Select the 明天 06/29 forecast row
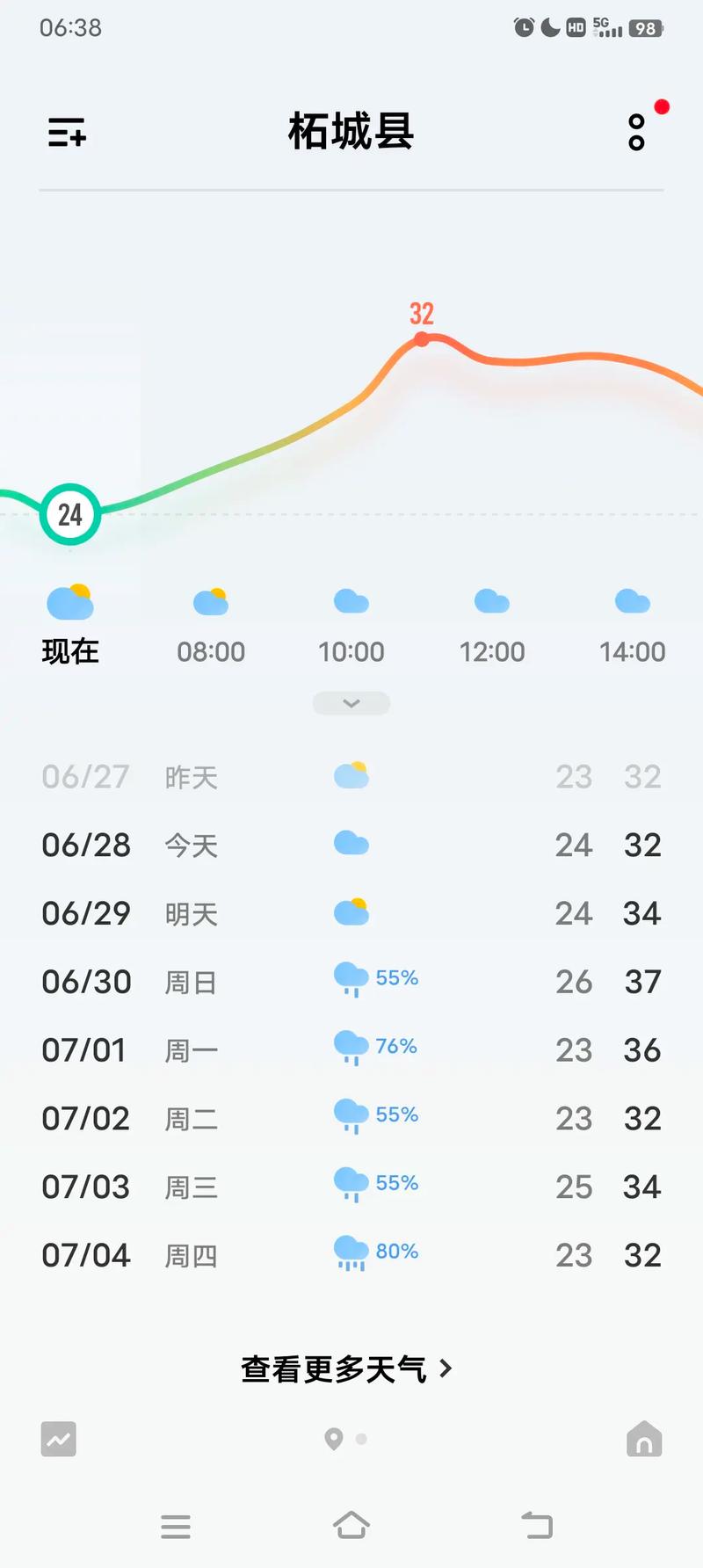The height and width of the screenshot is (1568, 703). [x=351, y=913]
